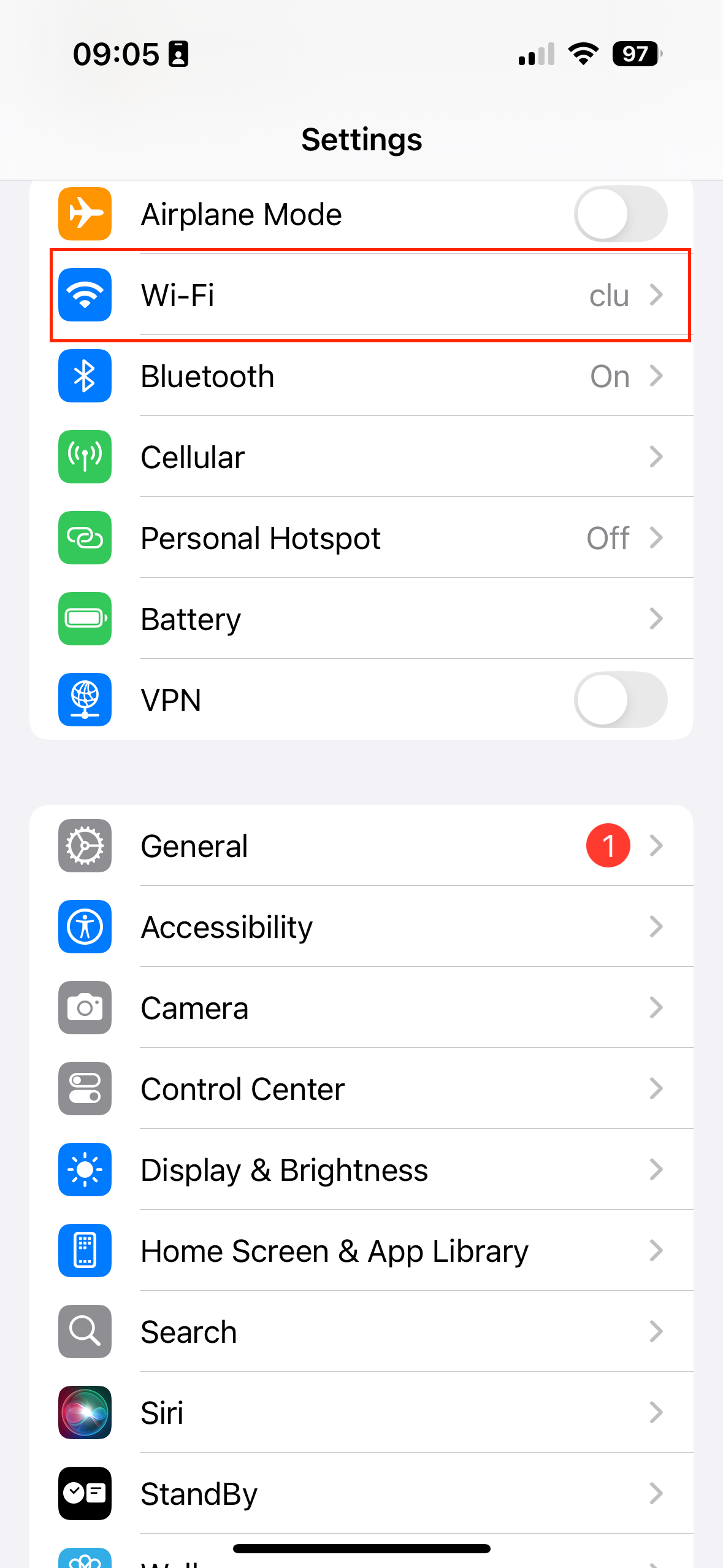Viewport: 723px width, 1568px height.
Task: Go to Control Center settings
Action: [x=361, y=1089]
